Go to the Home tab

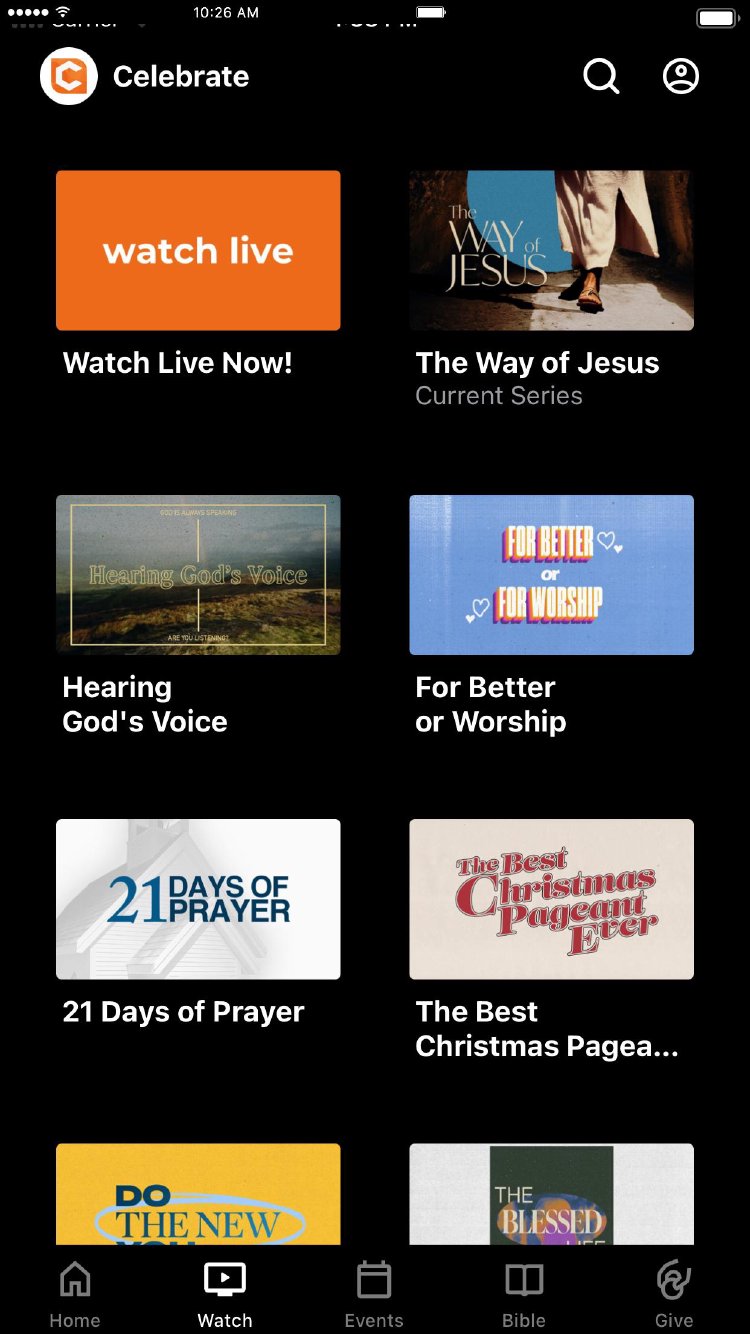pyautogui.click(x=75, y=1294)
